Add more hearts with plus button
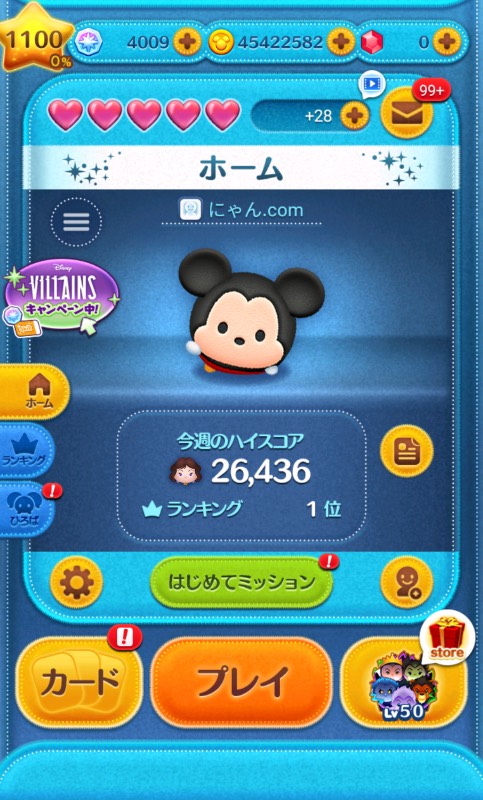Image resolution: width=483 pixels, height=800 pixels. click(355, 116)
